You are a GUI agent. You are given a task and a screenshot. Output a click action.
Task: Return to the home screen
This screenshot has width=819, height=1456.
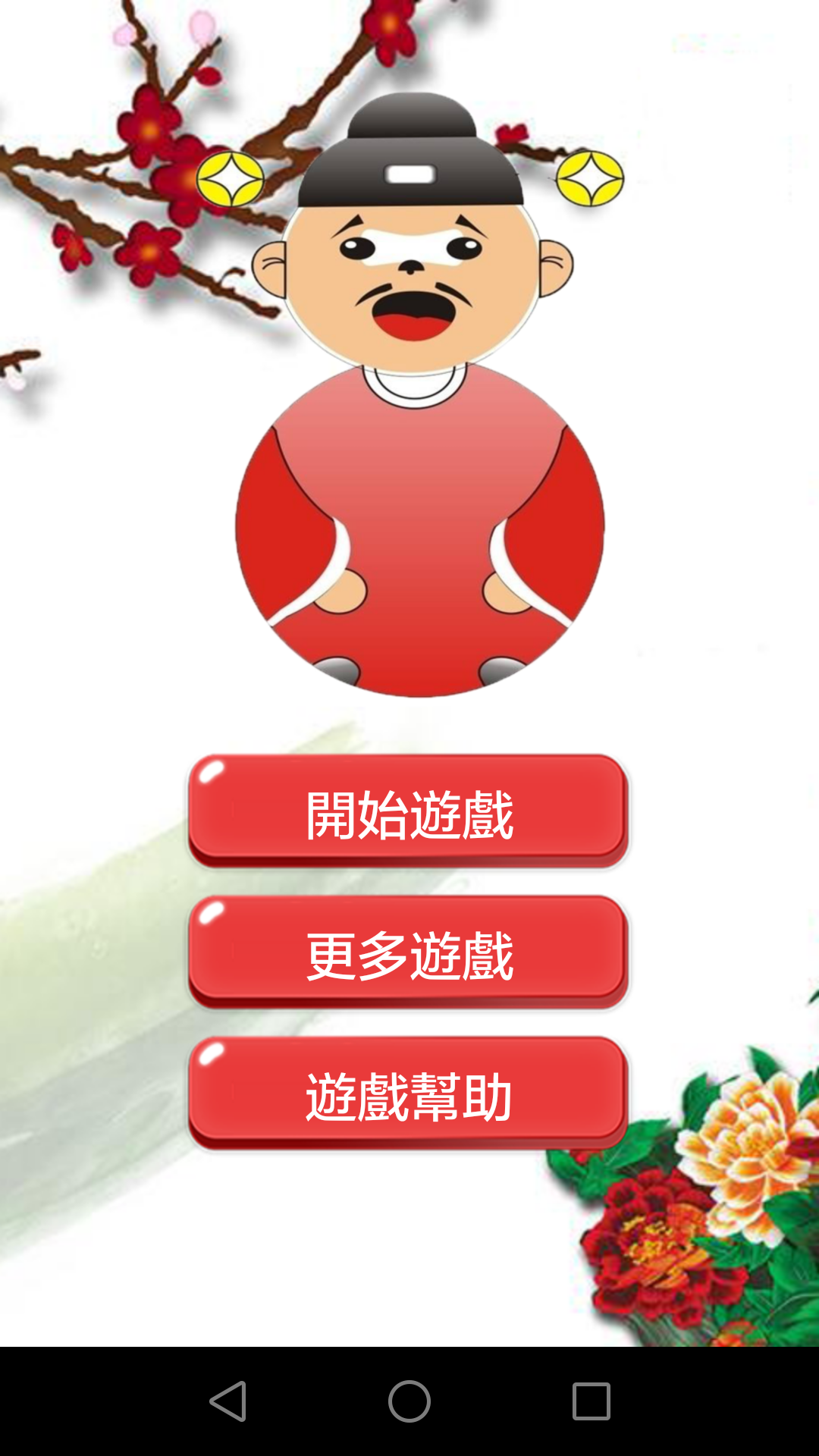tap(409, 1401)
